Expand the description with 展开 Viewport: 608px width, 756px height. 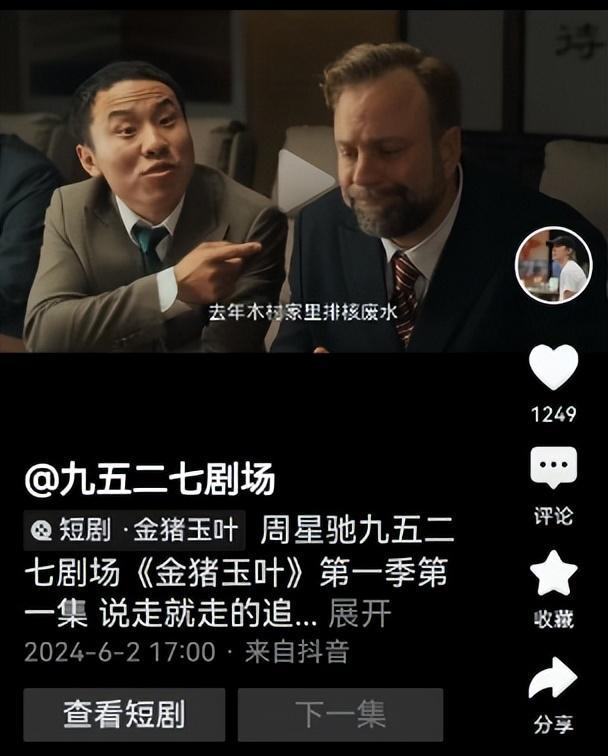(360, 612)
